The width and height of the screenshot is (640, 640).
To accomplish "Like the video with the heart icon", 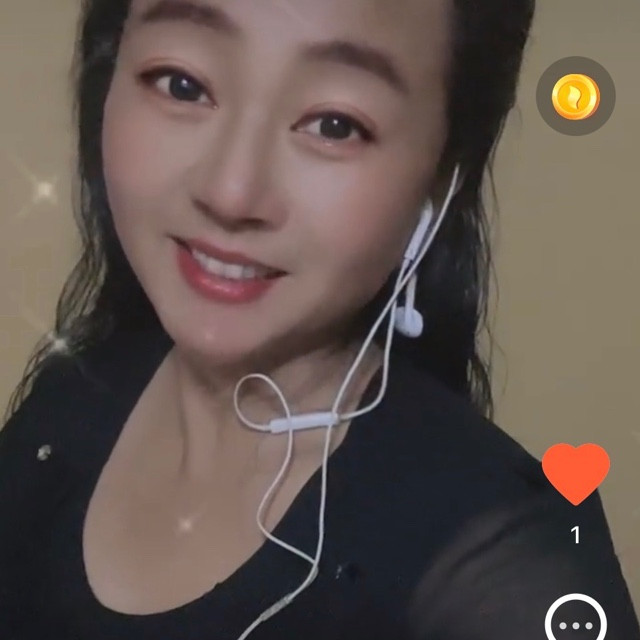I will (x=576, y=474).
